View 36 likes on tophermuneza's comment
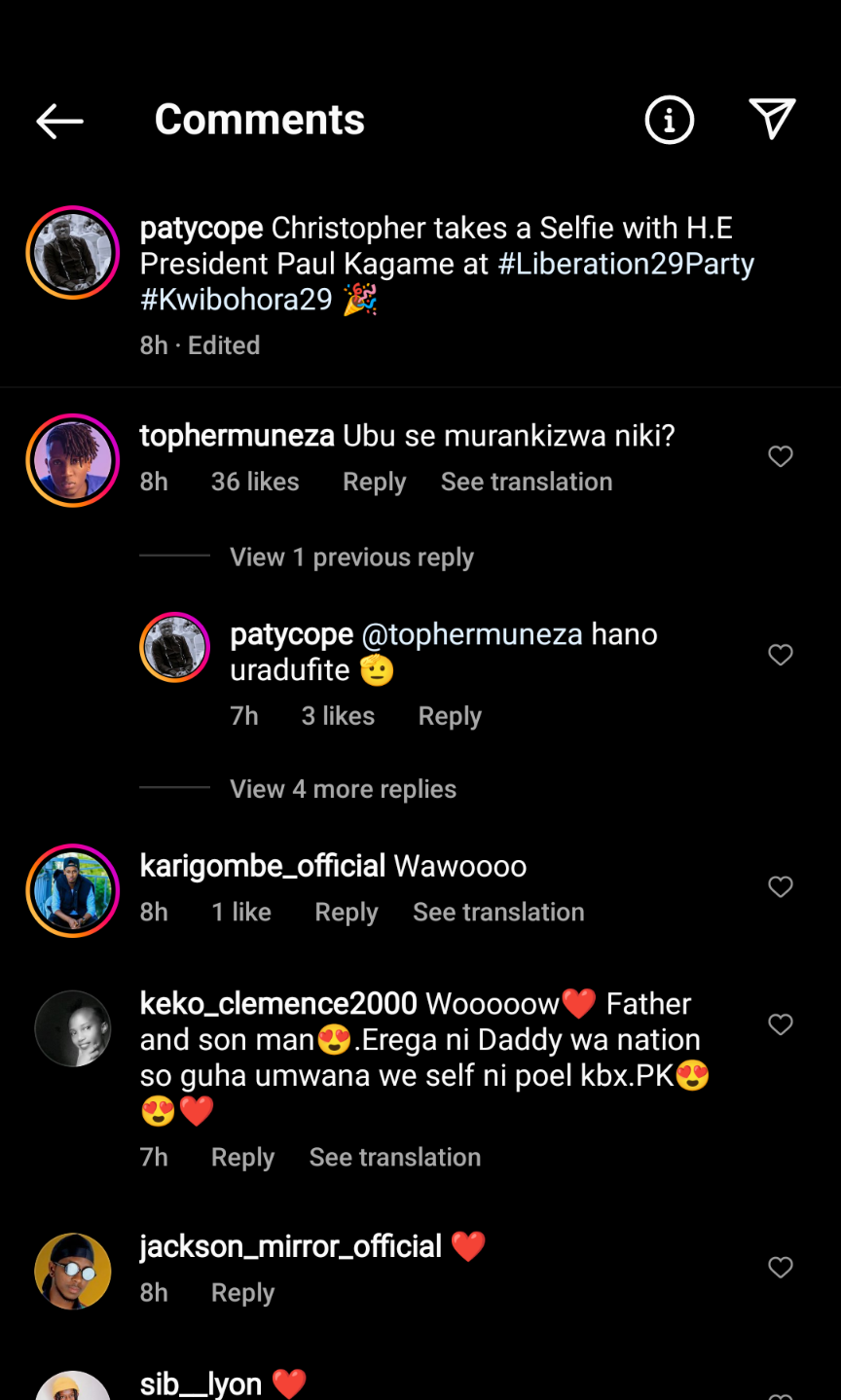Viewport: 841px width, 1400px height. pyautogui.click(x=255, y=483)
